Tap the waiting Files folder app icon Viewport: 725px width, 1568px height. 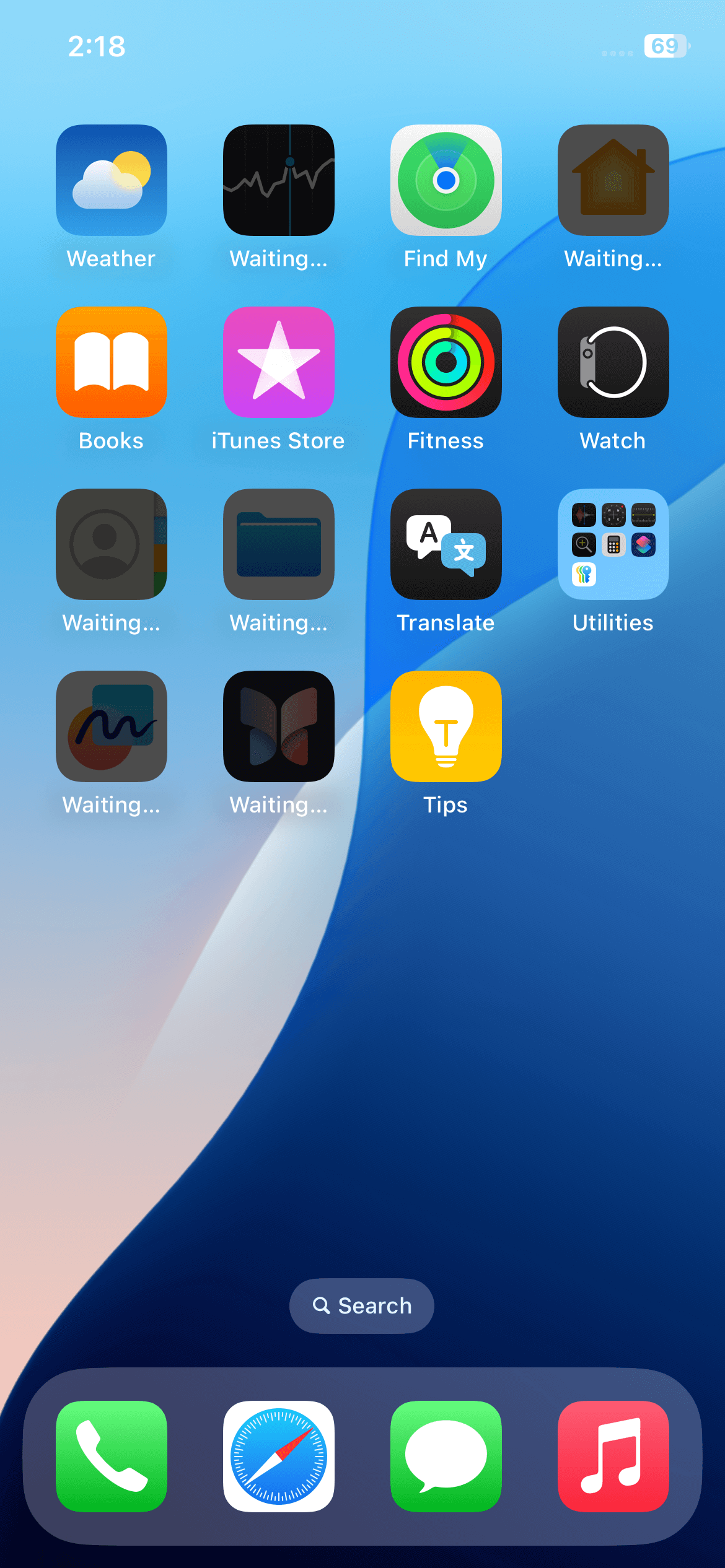[279, 544]
